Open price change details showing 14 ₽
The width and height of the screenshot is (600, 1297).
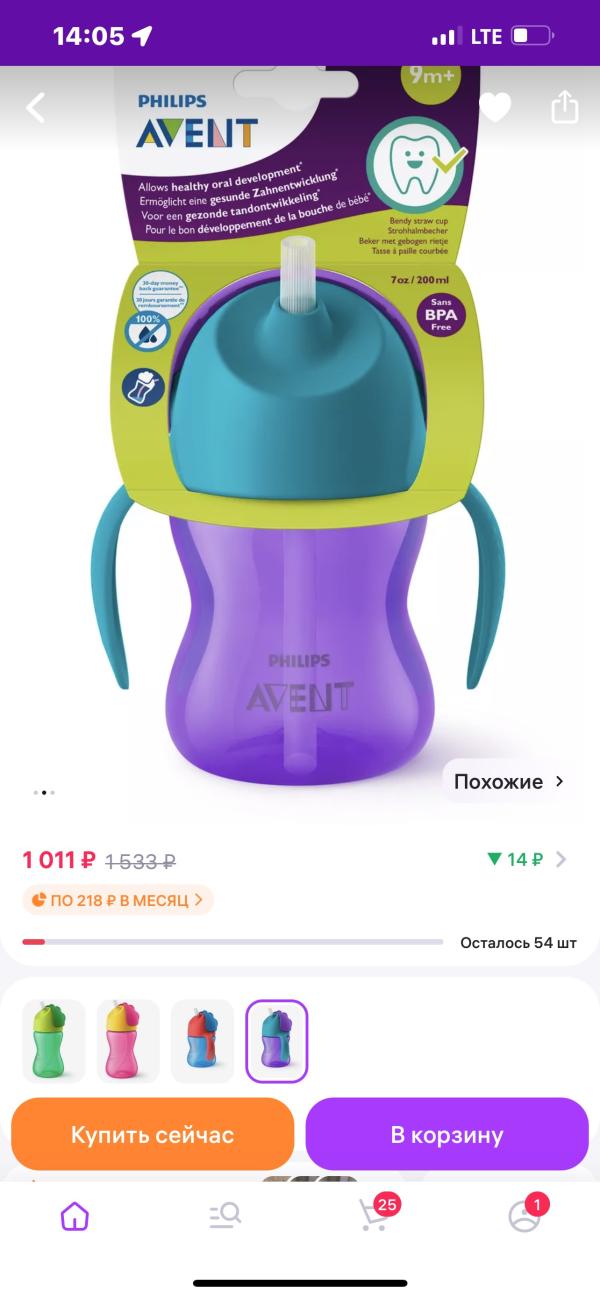526,859
